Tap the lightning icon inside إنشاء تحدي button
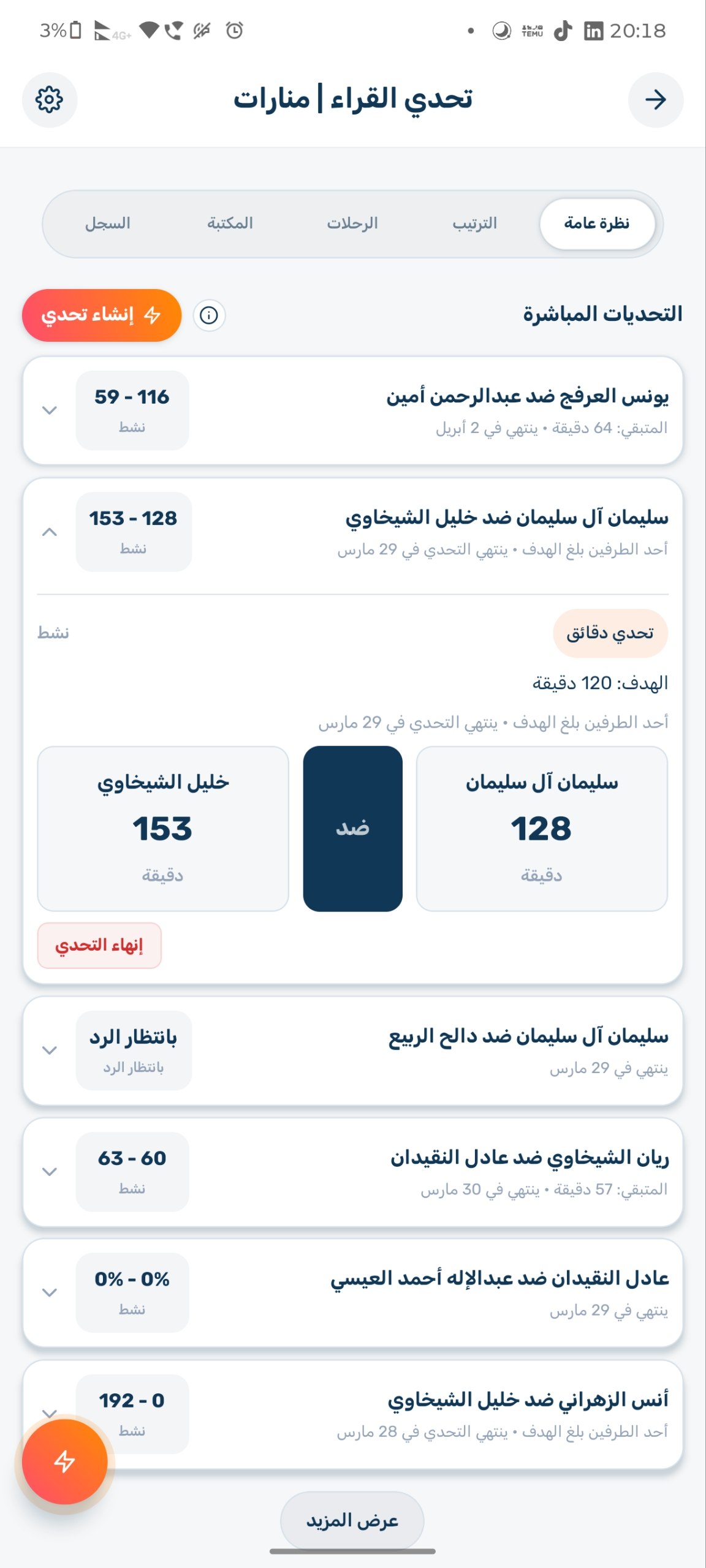 (x=153, y=315)
